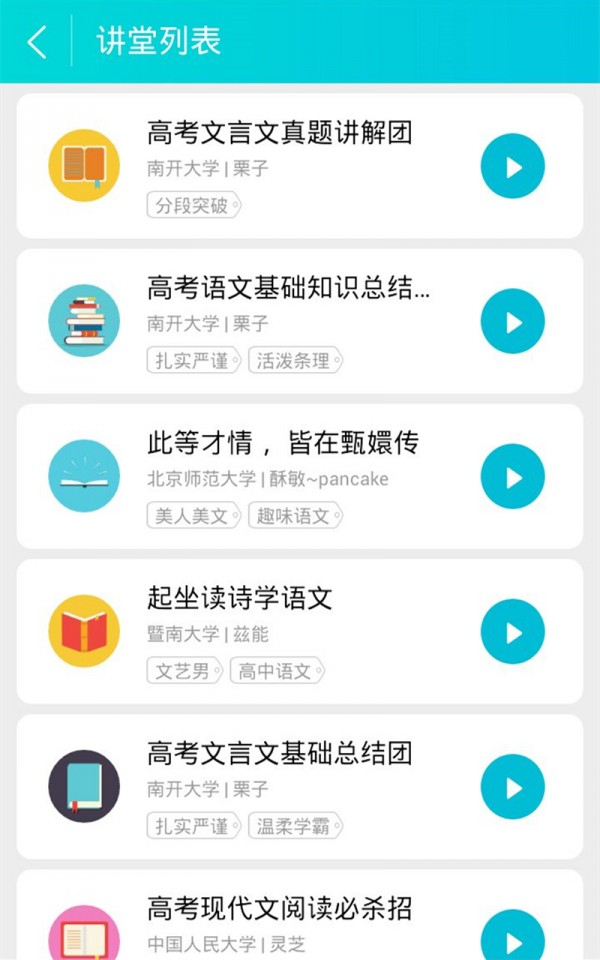Play the 高考文言文真题讲解团 lecture
This screenshot has height=960, width=600.
point(512,167)
